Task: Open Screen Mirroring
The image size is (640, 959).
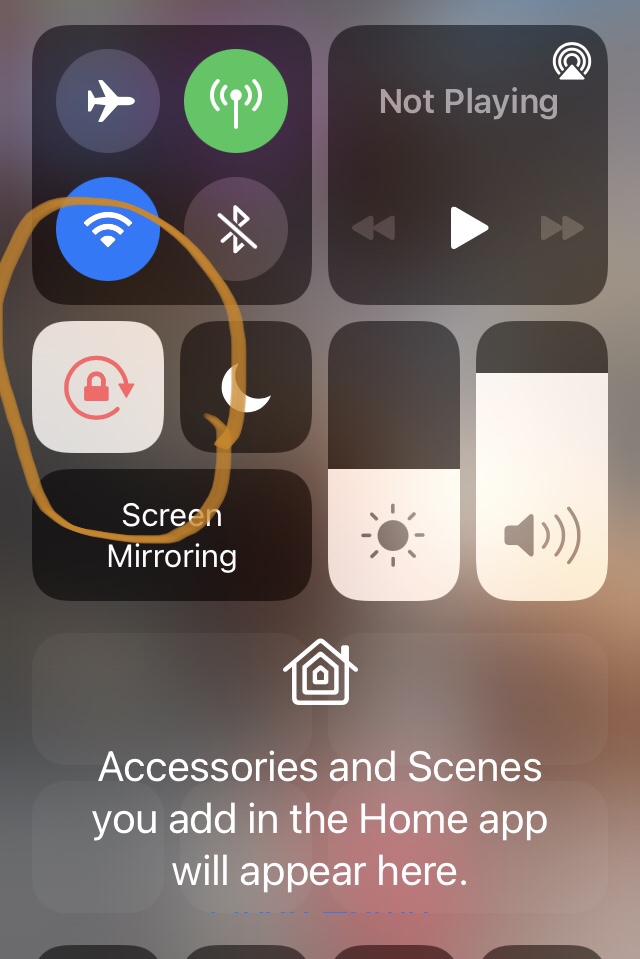Action: tap(172, 535)
